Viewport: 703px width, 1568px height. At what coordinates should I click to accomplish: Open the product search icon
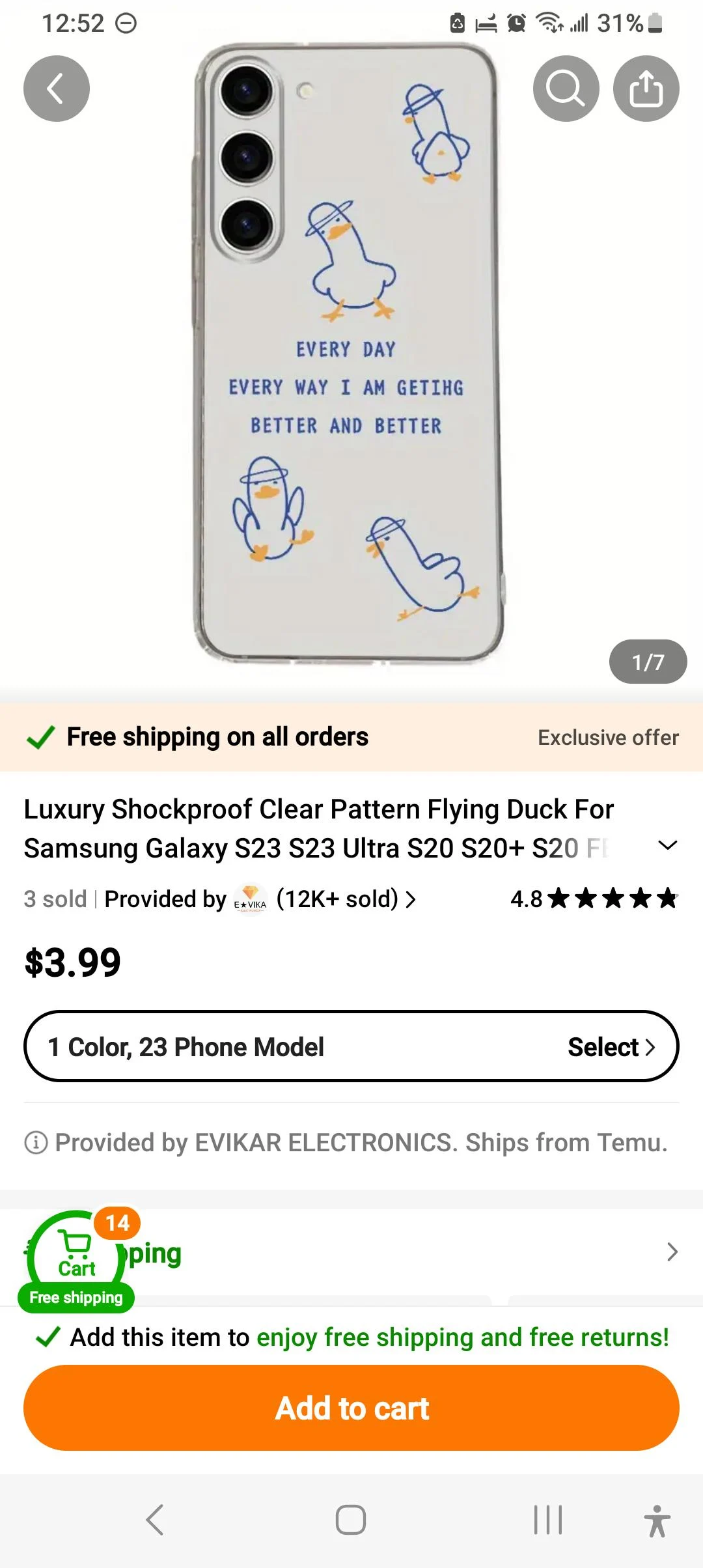click(x=565, y=88)
